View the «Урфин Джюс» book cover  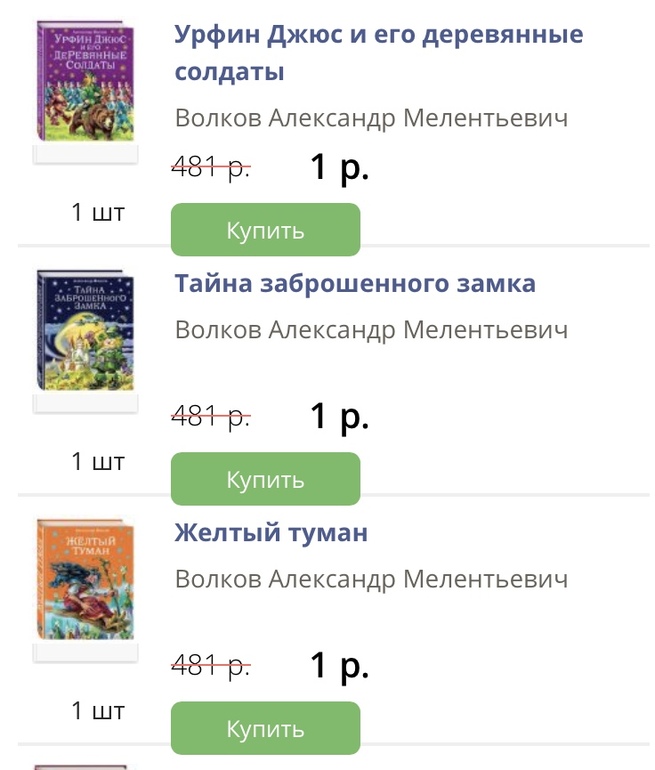(85, 80)
